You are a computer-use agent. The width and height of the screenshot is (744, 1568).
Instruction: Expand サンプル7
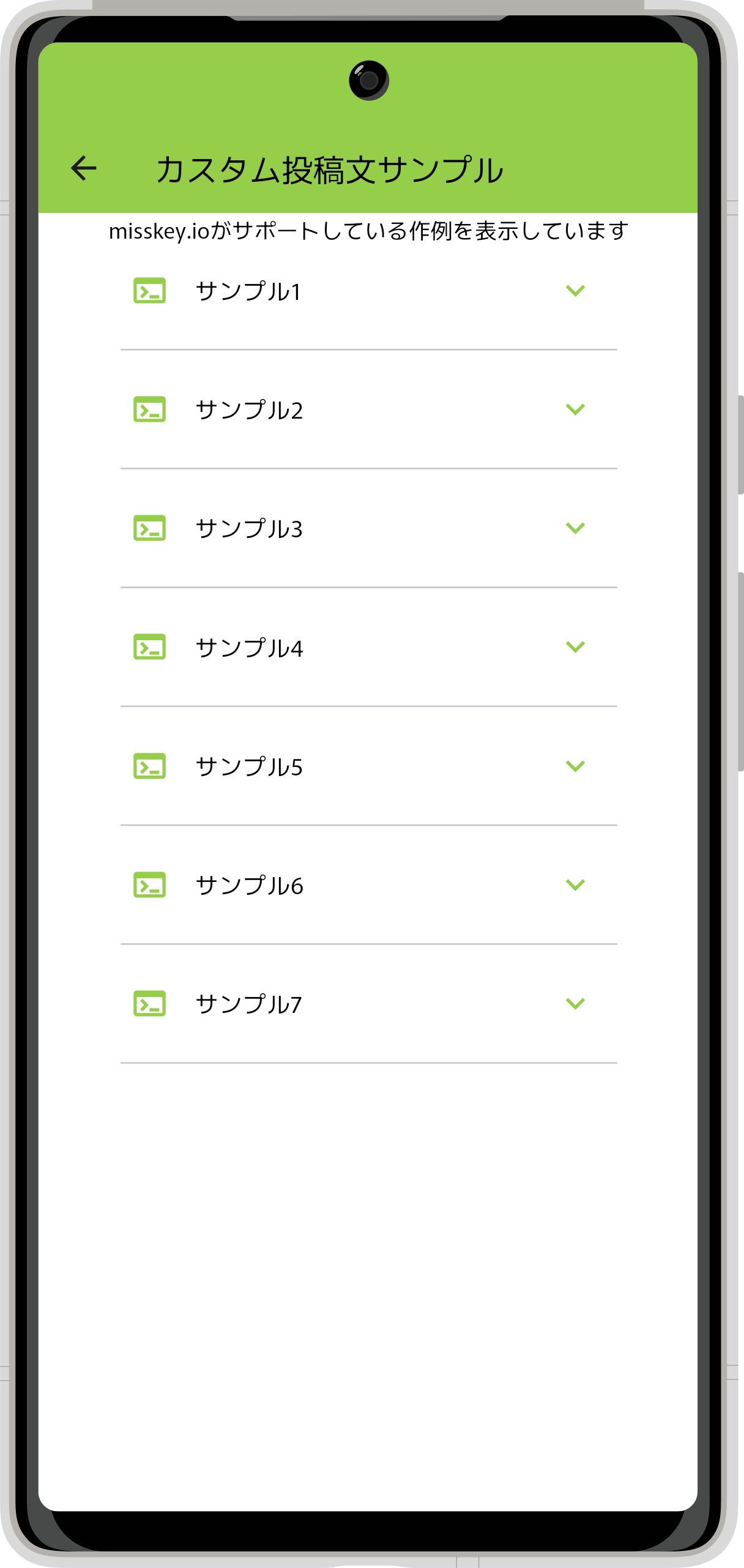click(575, 1004)
